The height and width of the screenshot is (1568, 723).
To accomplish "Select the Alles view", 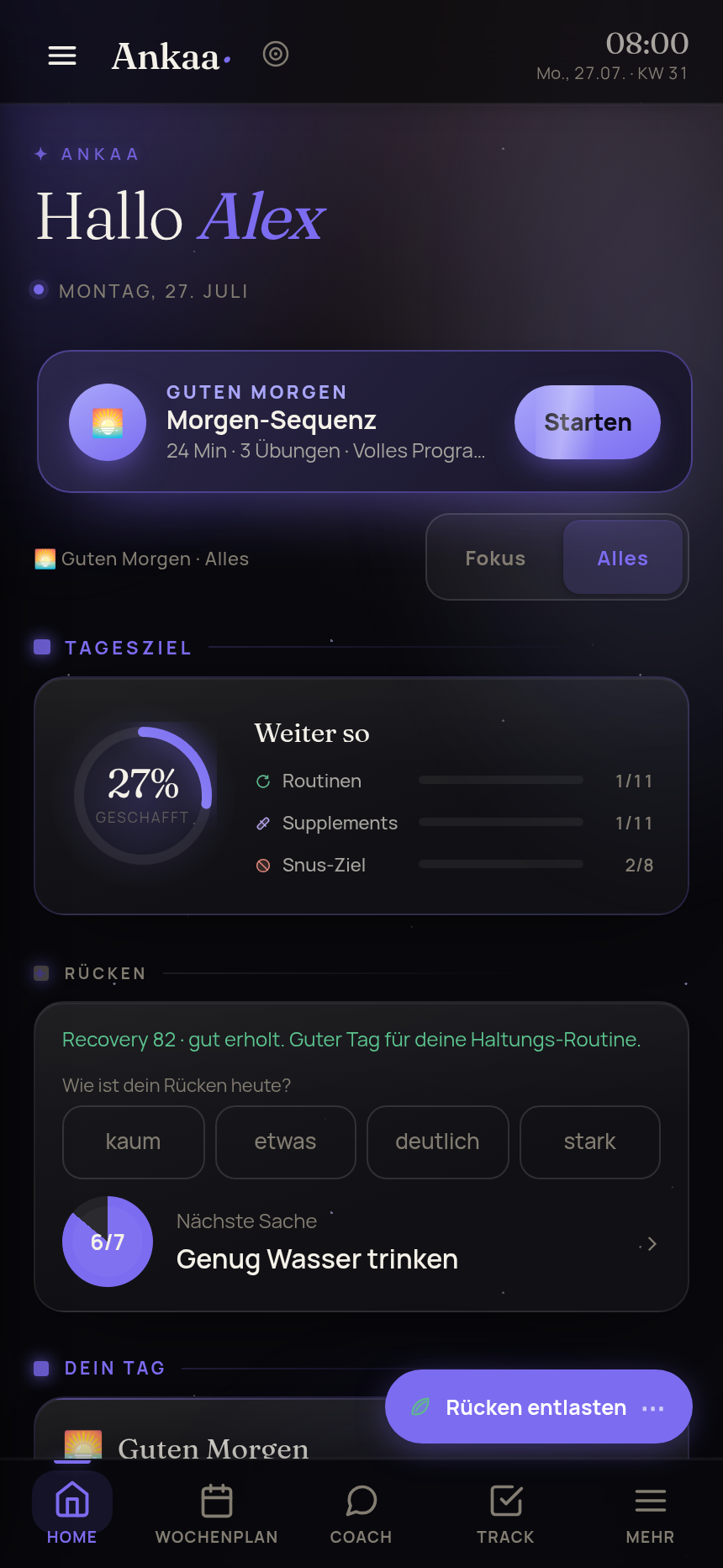I will click(623, 559).
